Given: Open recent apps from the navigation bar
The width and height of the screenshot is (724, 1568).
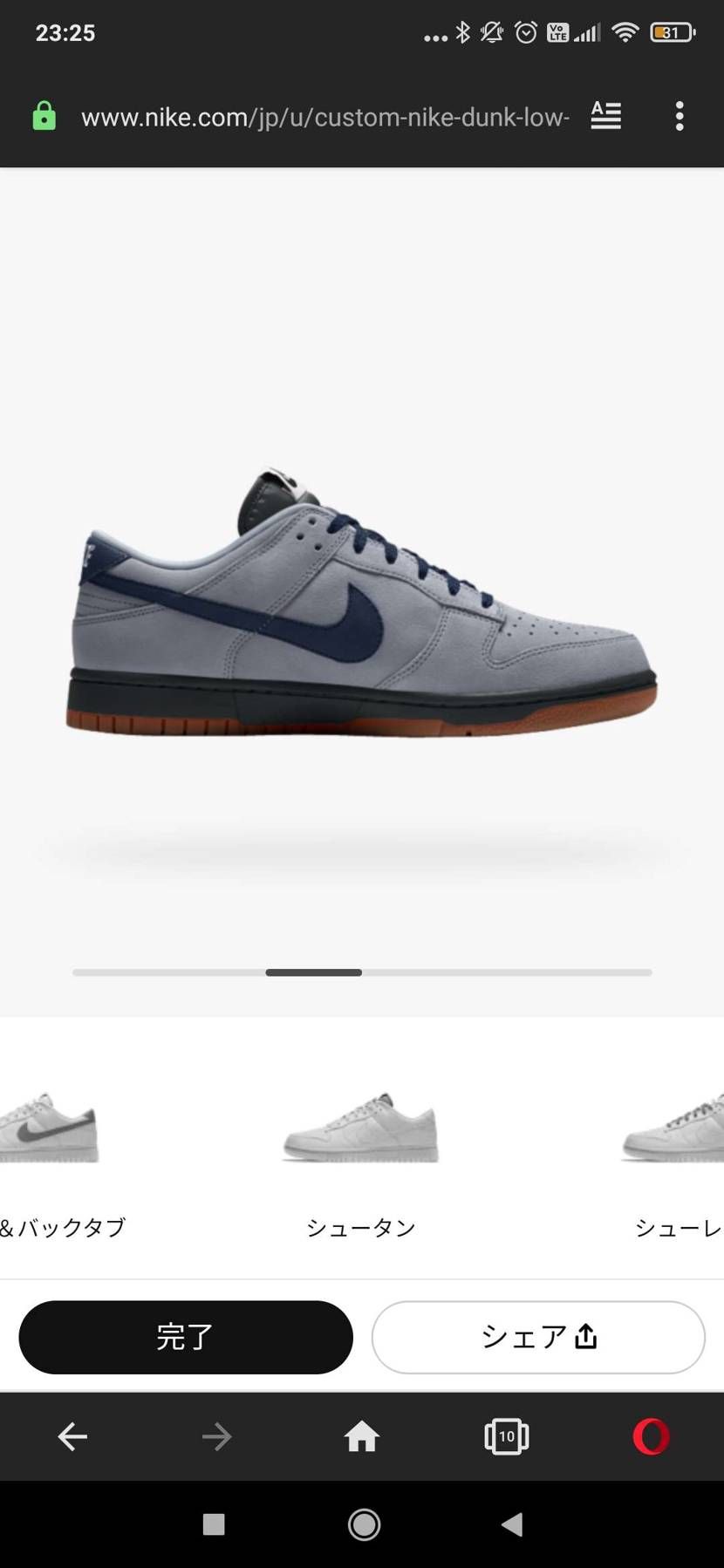Looking at the screenshot, I should [x=214, y=1524].
